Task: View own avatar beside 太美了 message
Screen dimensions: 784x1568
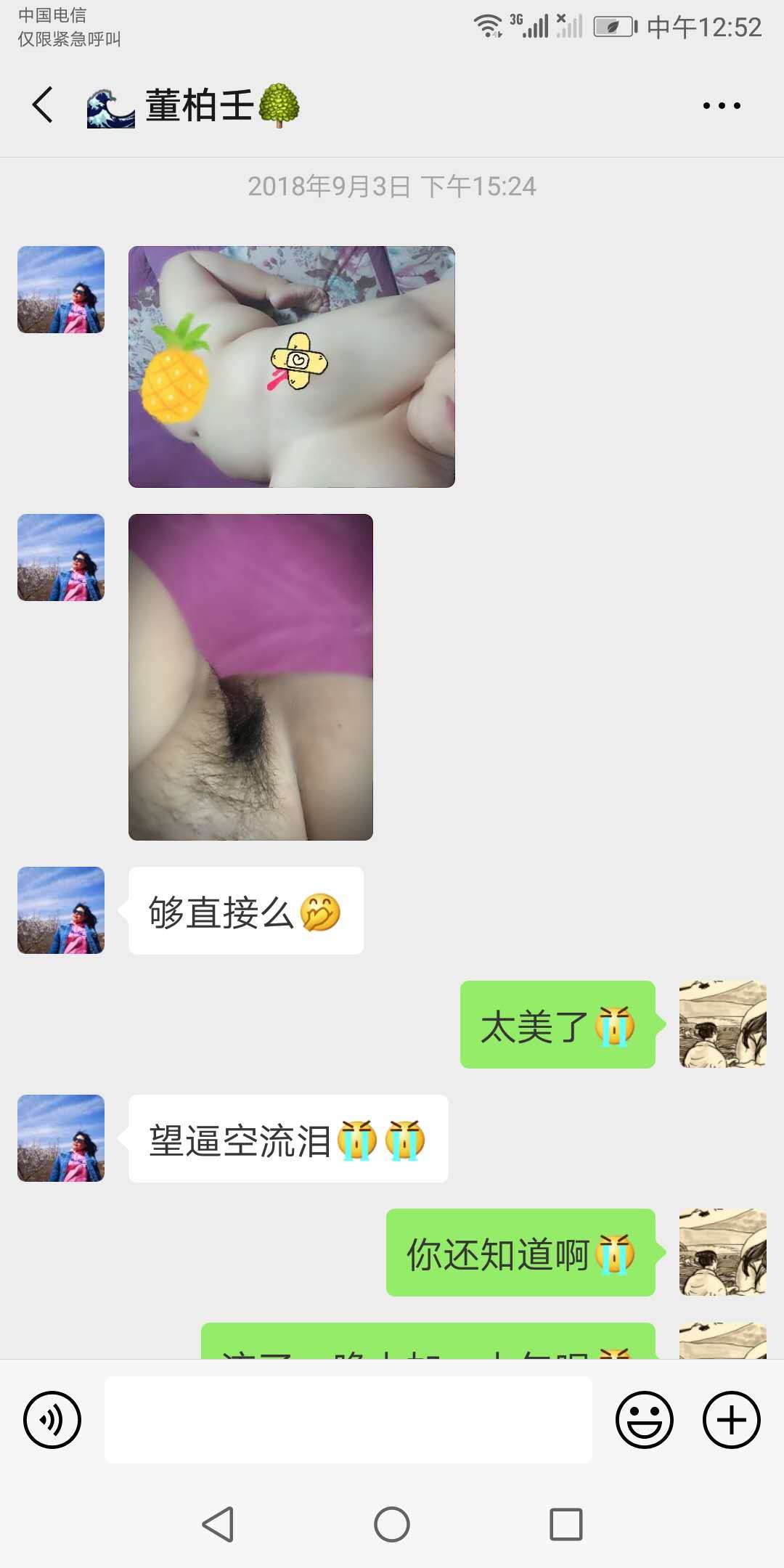Action: point(722,1024)
